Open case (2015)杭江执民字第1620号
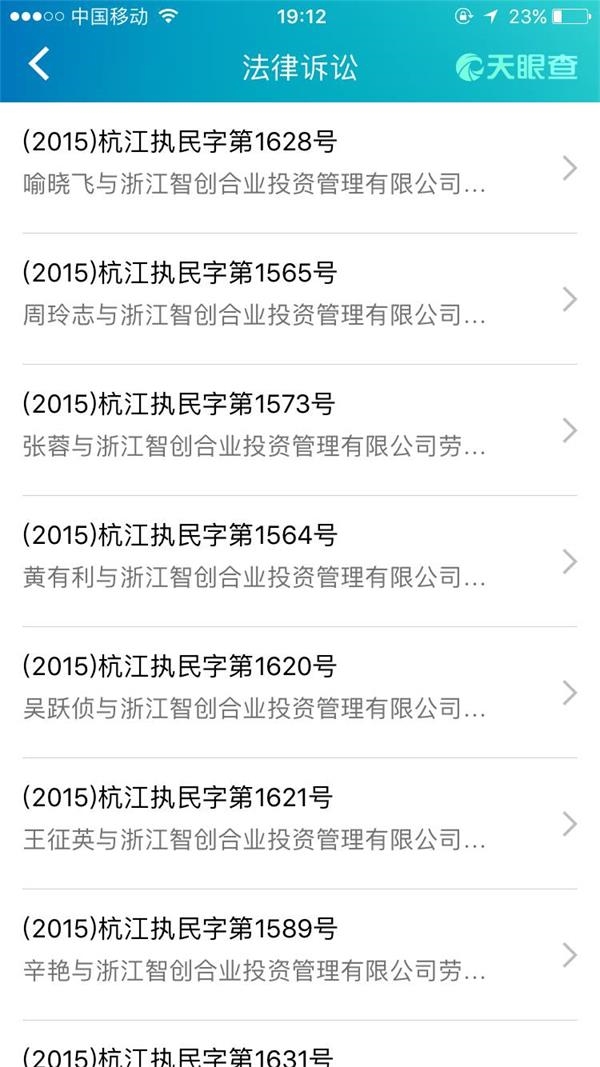Screen dimensions: 600x1067 coord(290,691)
